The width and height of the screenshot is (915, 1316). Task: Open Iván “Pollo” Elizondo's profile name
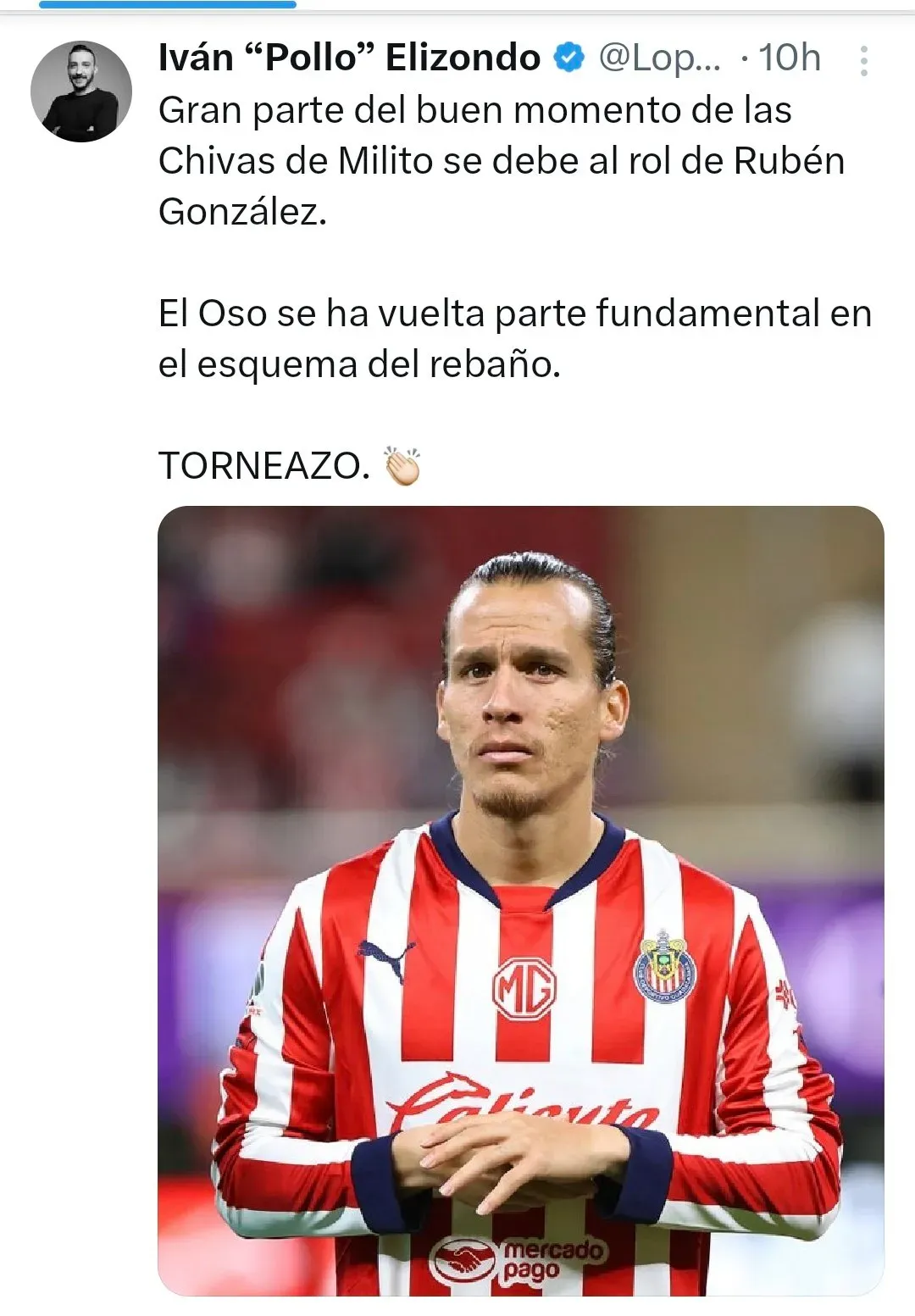pyautogui.click(x=349, y=58)
